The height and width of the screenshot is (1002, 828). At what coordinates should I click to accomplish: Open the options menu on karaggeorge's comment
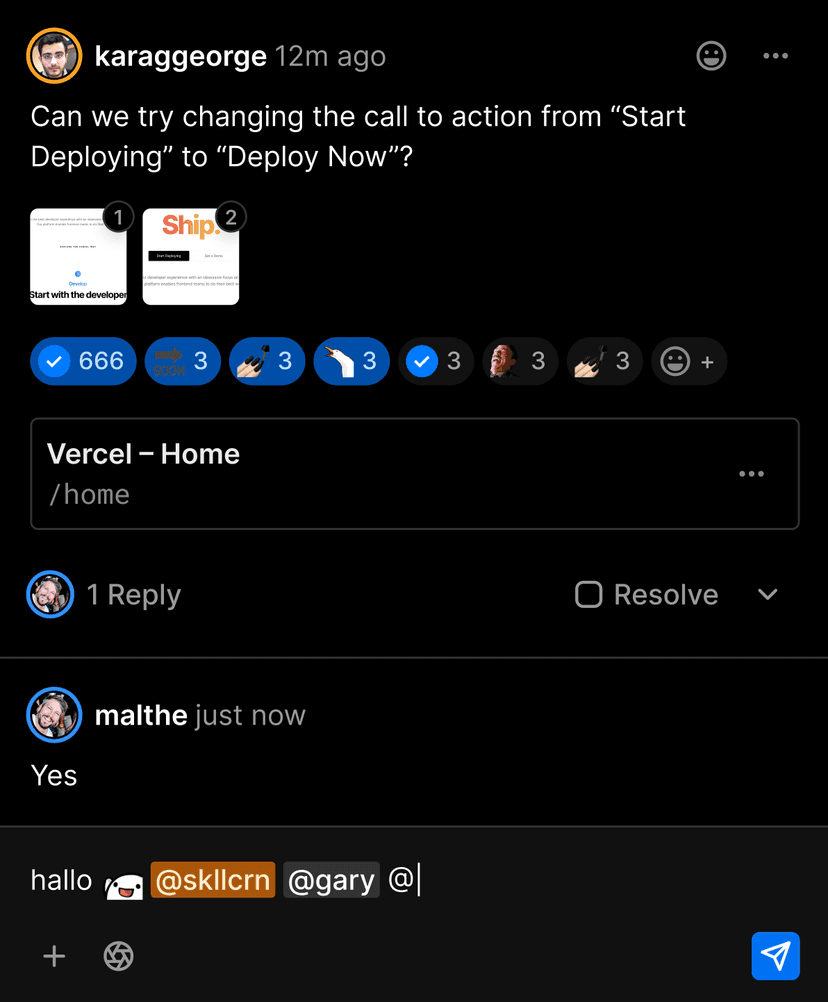pos(775,56)
